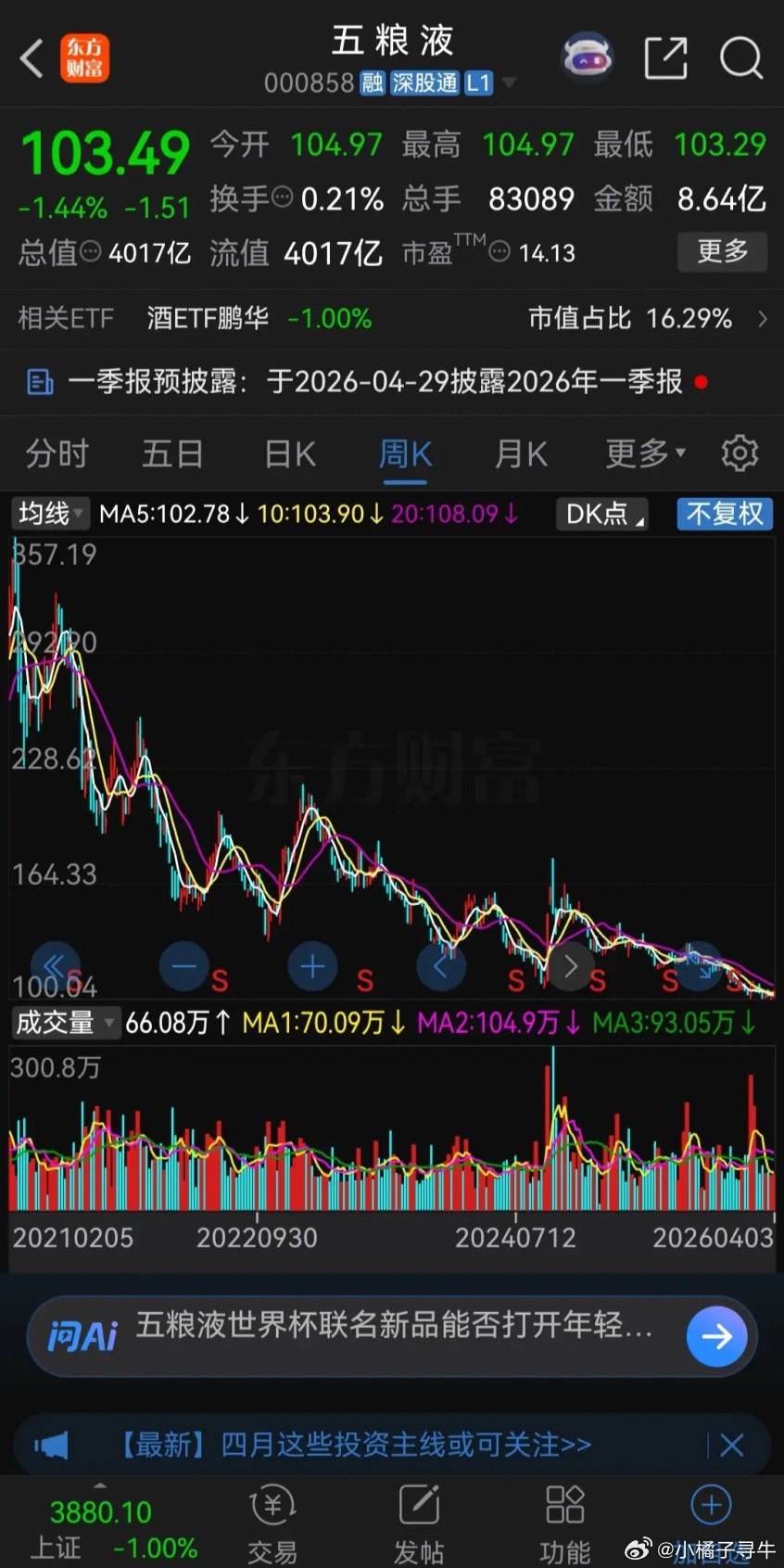784x1568 pixels.
Task: Enable the DK点 indicator
Action: coord(601,514)
